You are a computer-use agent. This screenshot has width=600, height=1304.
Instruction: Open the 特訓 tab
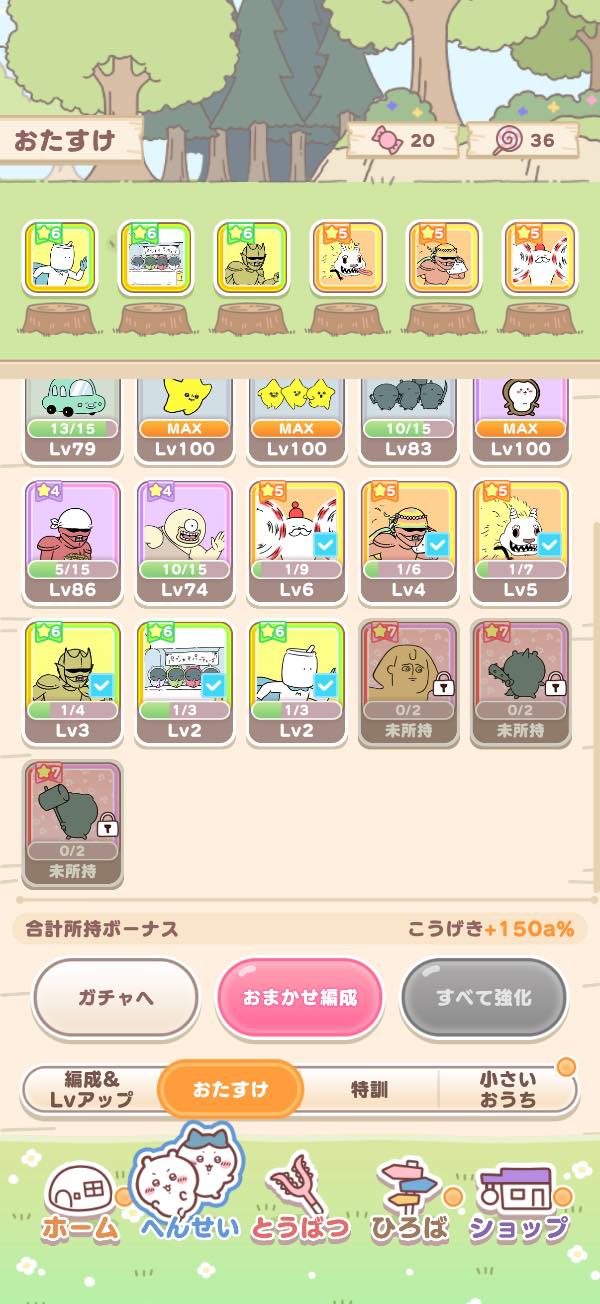369,1089
